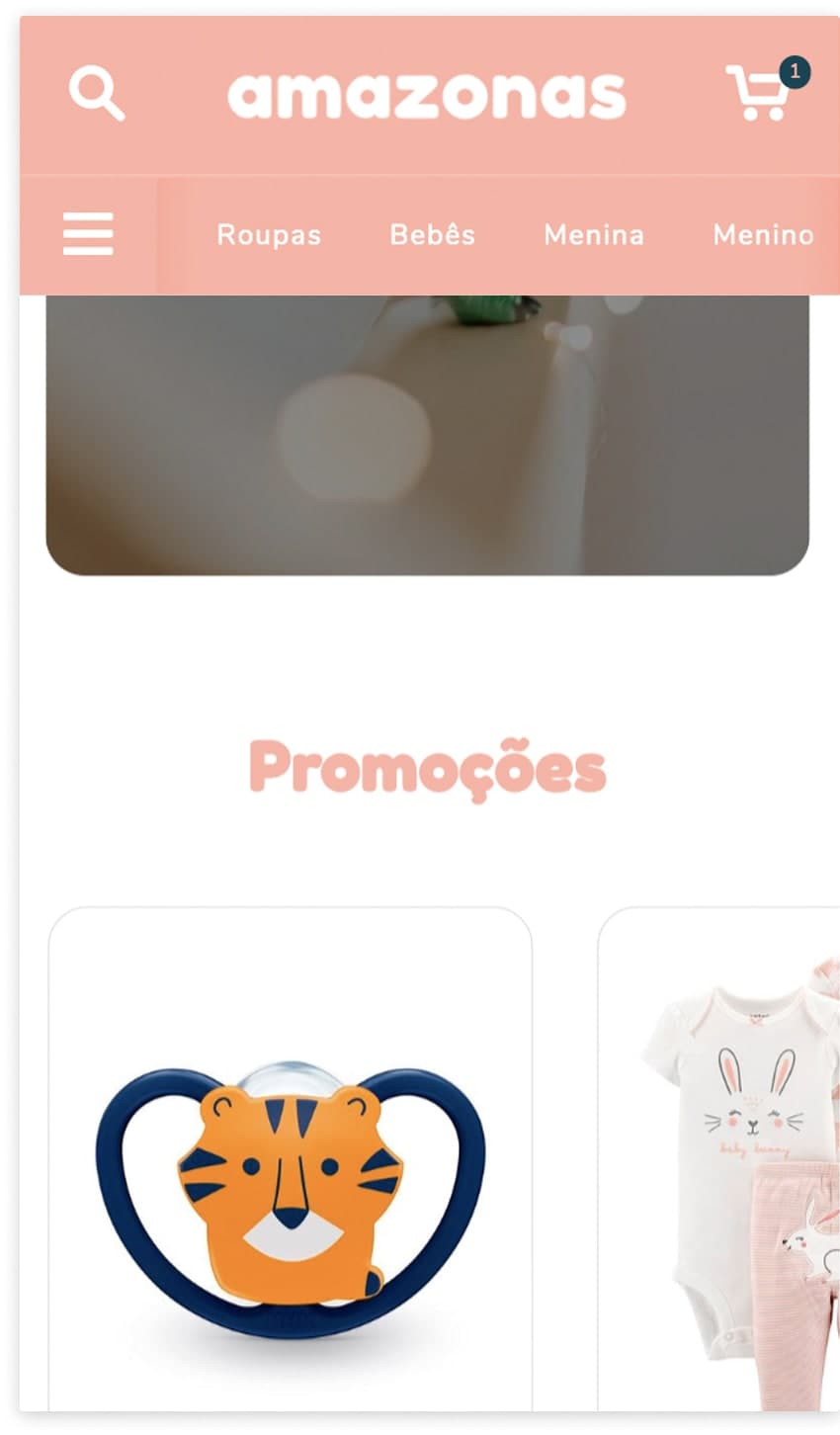Browse the Menino category
Viewport: 840px width, 1435px height.
click(x=763, y=235)
